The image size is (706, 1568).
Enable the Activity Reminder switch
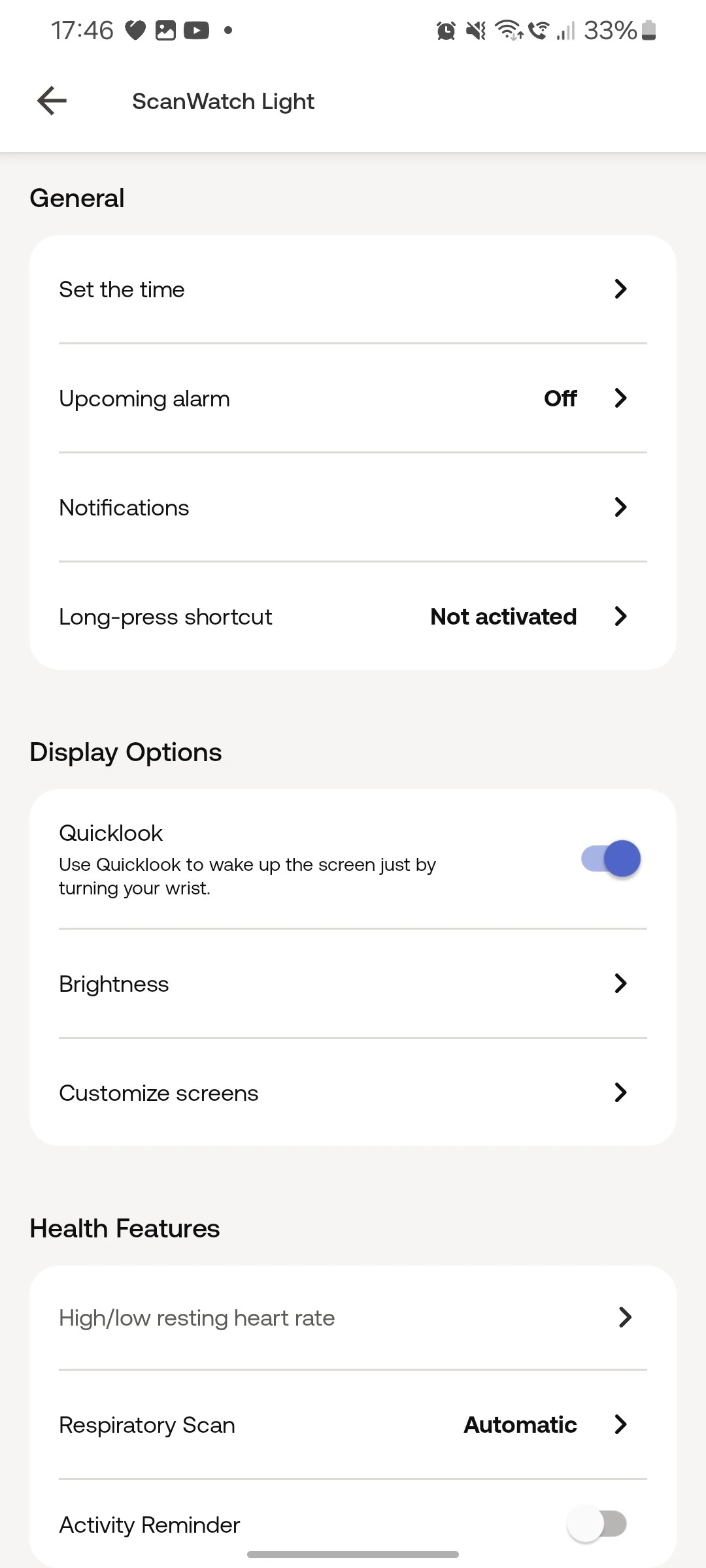597,1524
